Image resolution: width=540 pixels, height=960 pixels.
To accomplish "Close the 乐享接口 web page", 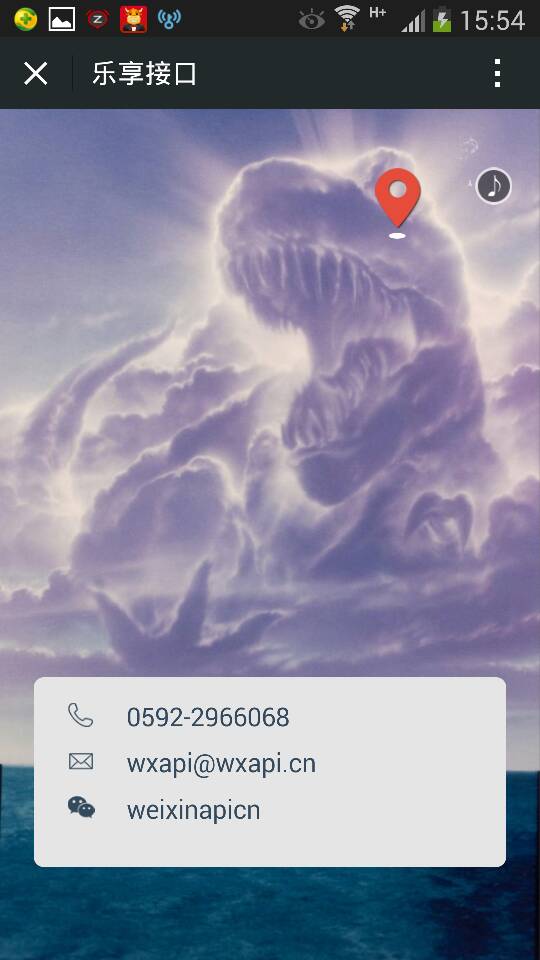I will coord(36,74).
